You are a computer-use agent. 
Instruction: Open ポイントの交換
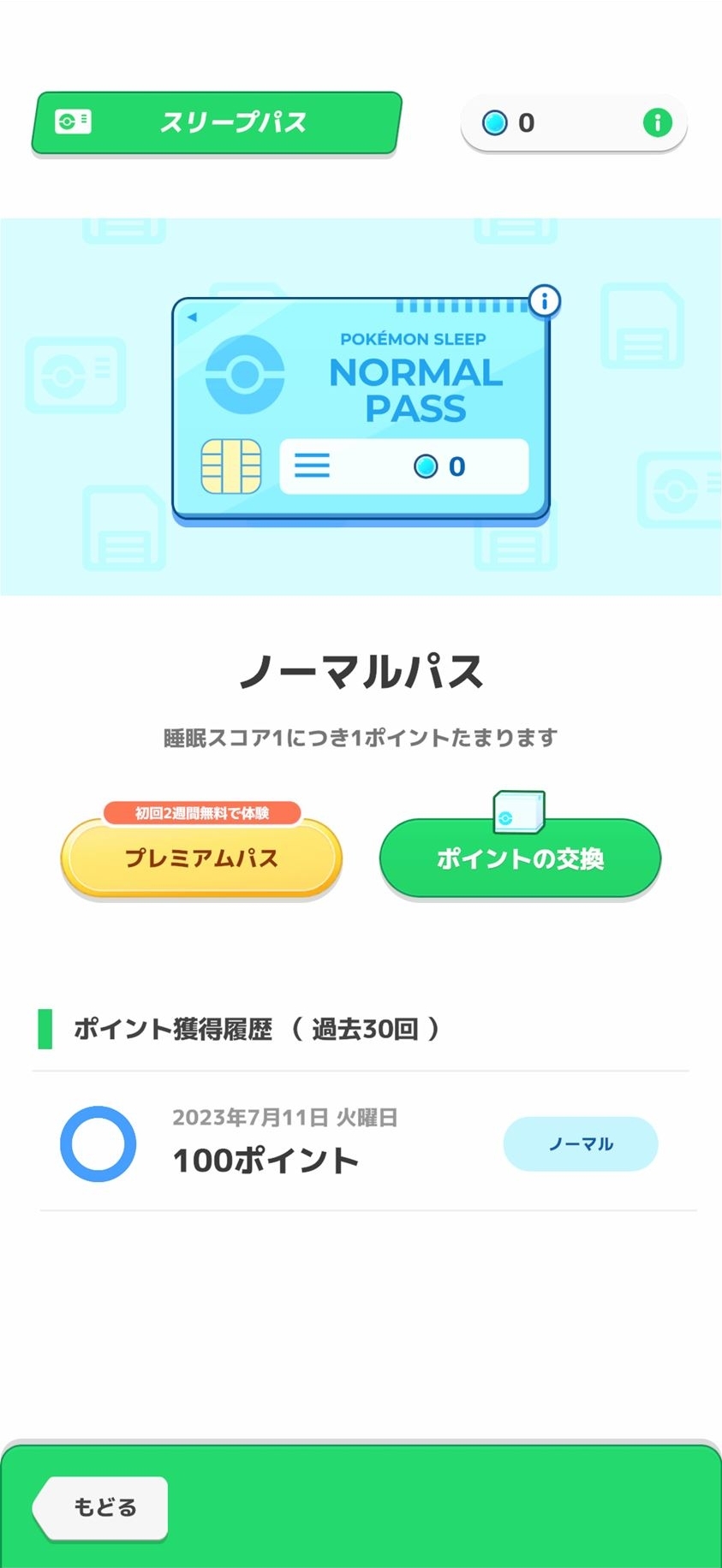(519, 861)
